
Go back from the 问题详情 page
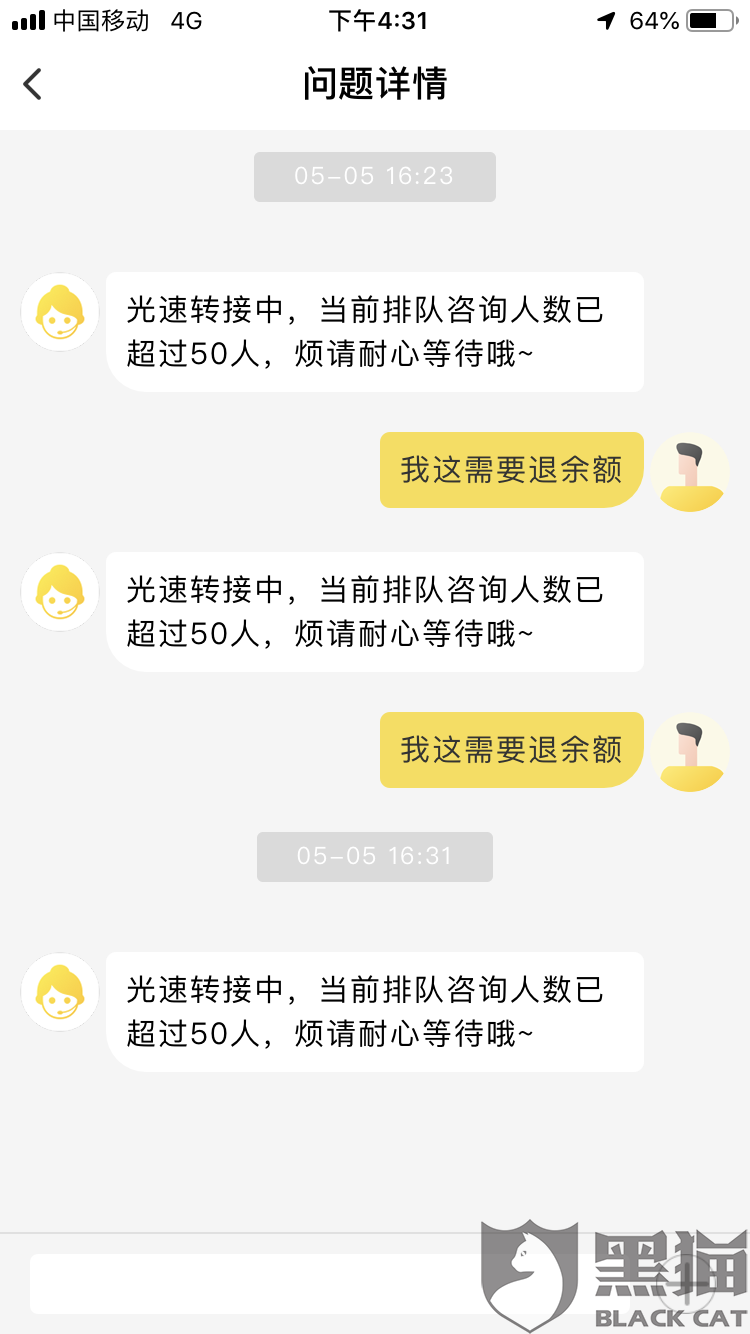coord(33,84)
